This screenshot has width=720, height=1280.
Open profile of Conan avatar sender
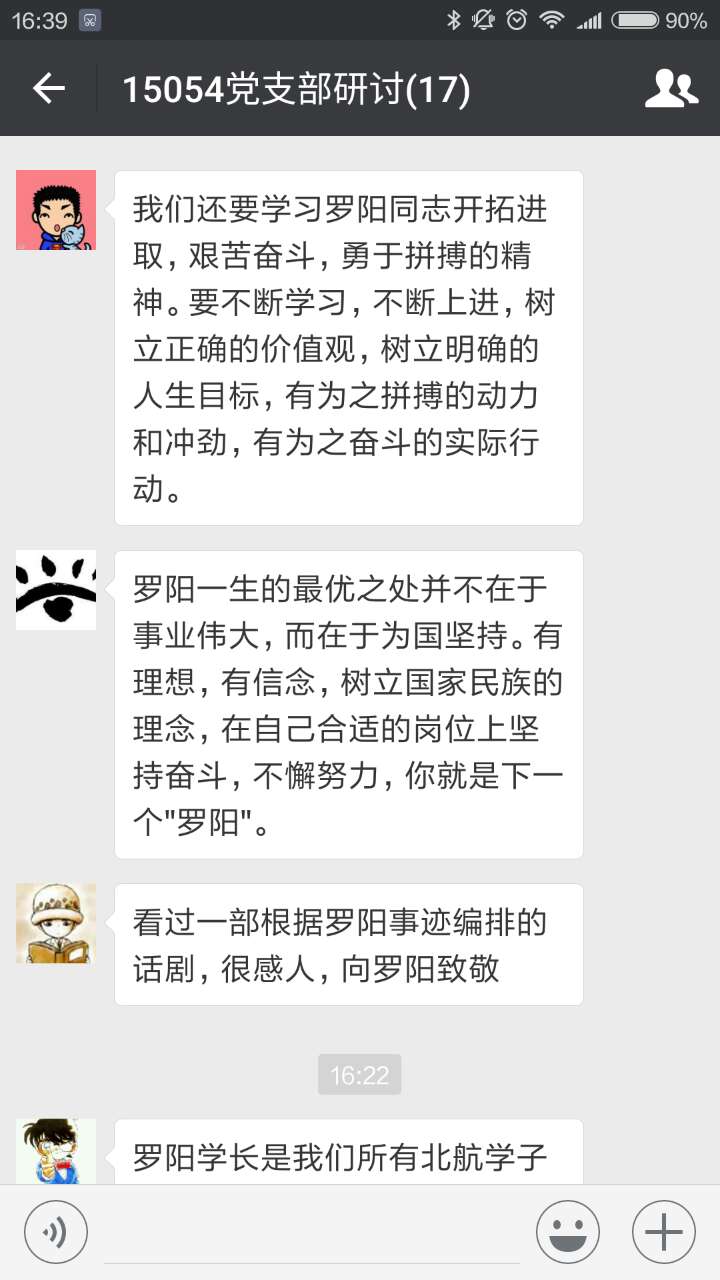click(x=56, y=1151)
